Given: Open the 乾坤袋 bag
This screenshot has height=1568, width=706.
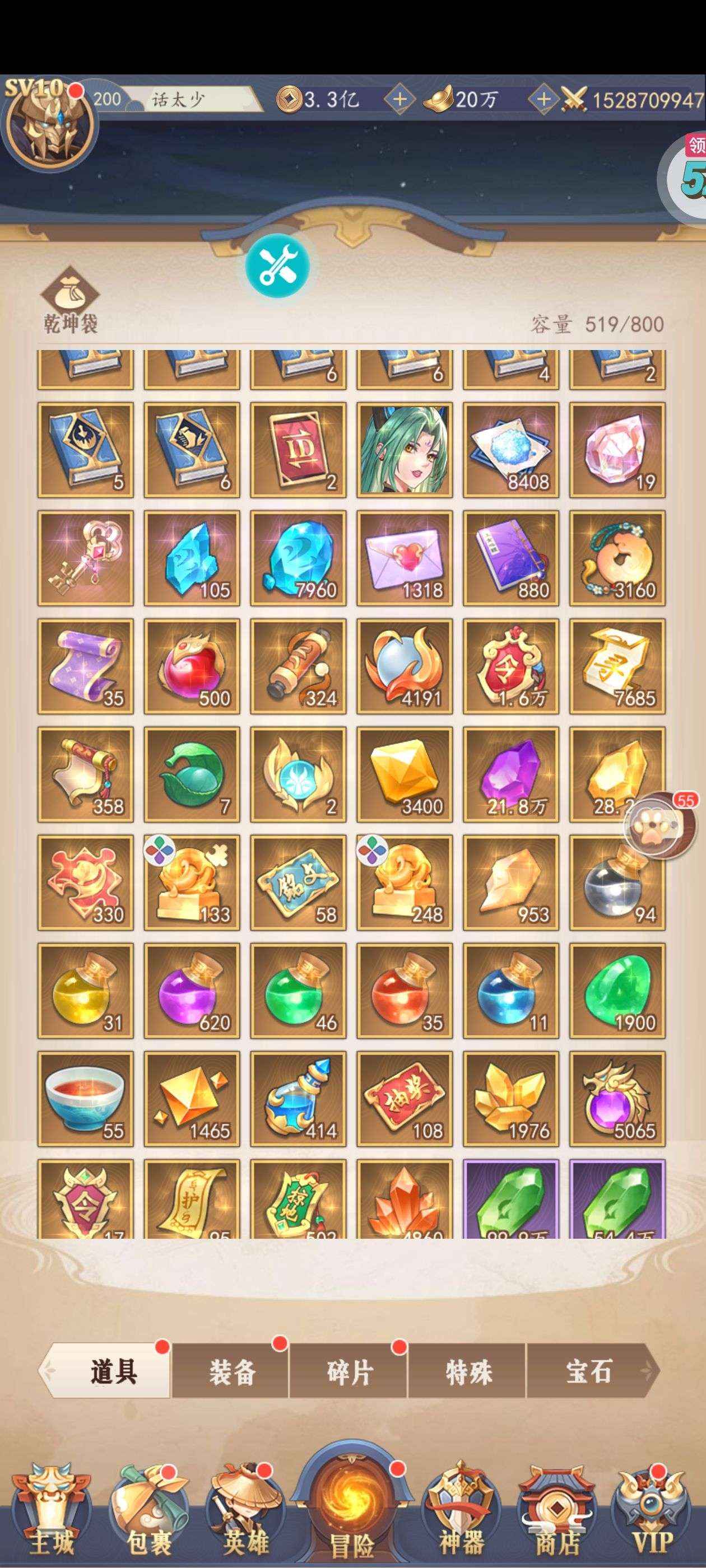Looking at the screenshot, I should tap(70, 300).
